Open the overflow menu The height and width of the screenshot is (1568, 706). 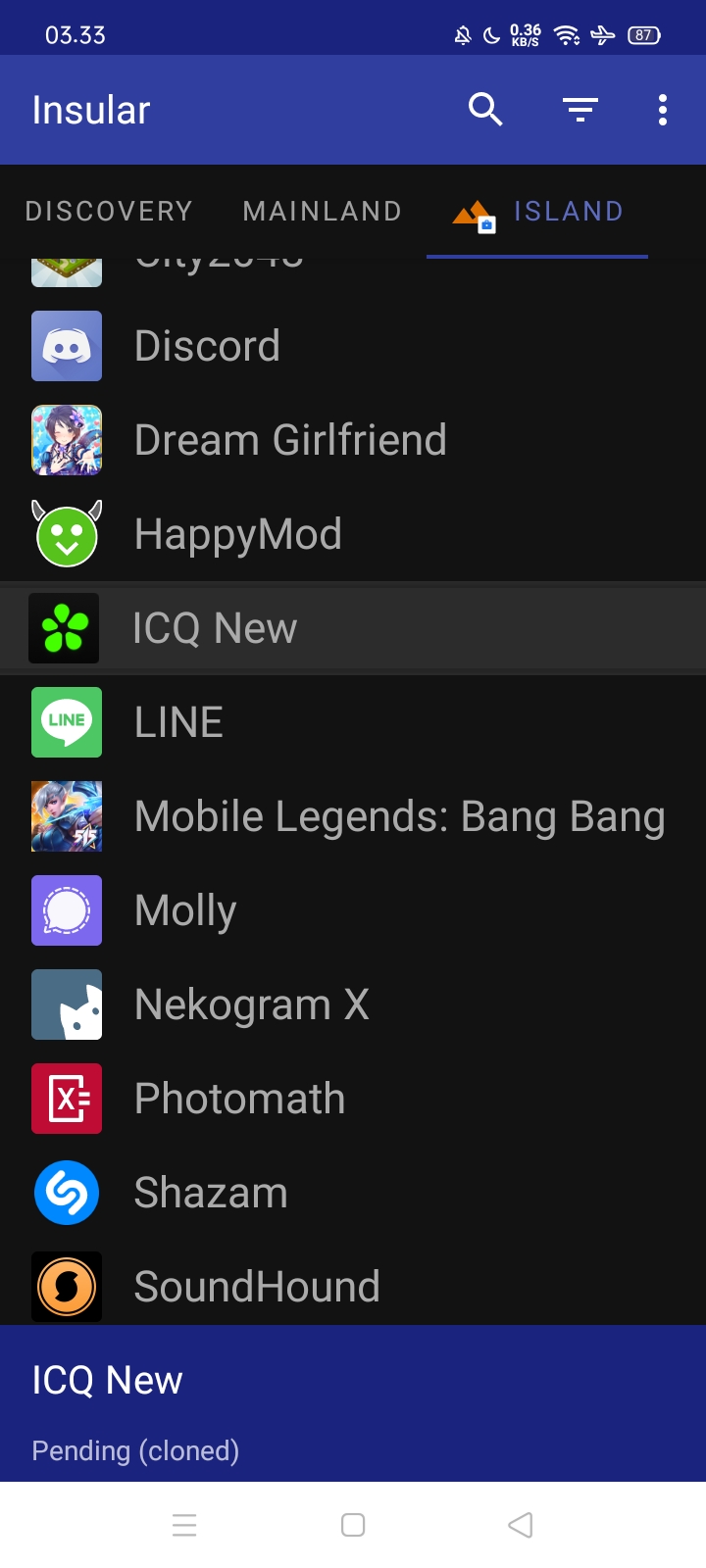[663, 110]
